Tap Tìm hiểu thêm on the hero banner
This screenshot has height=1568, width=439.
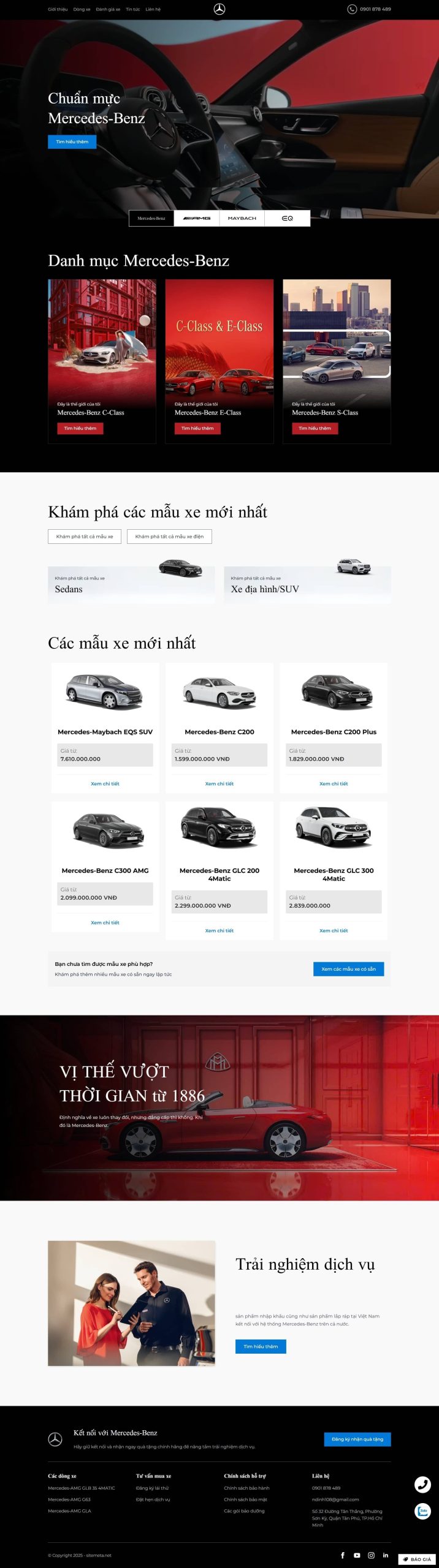click(x=72, y=141)
